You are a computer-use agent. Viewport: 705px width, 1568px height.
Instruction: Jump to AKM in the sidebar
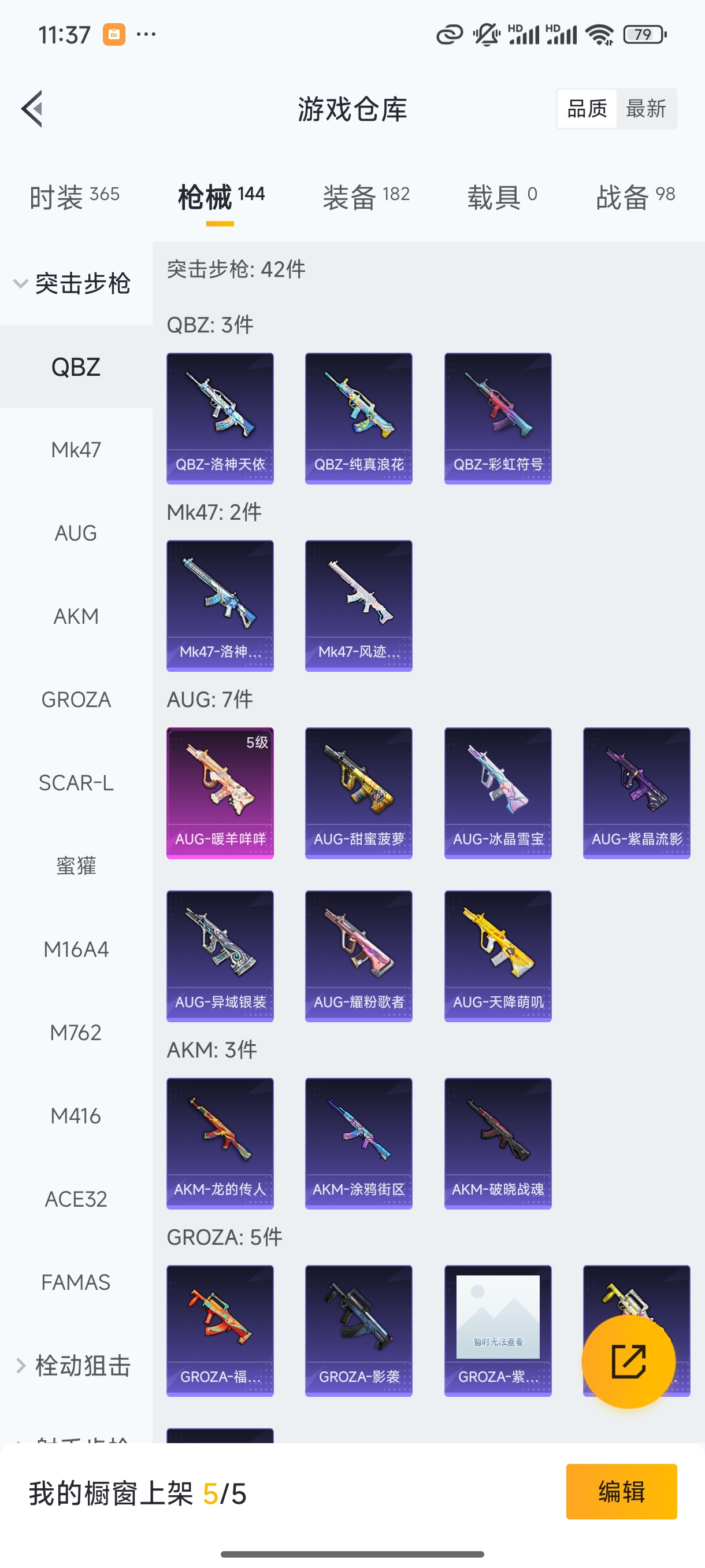coord(76,616)
